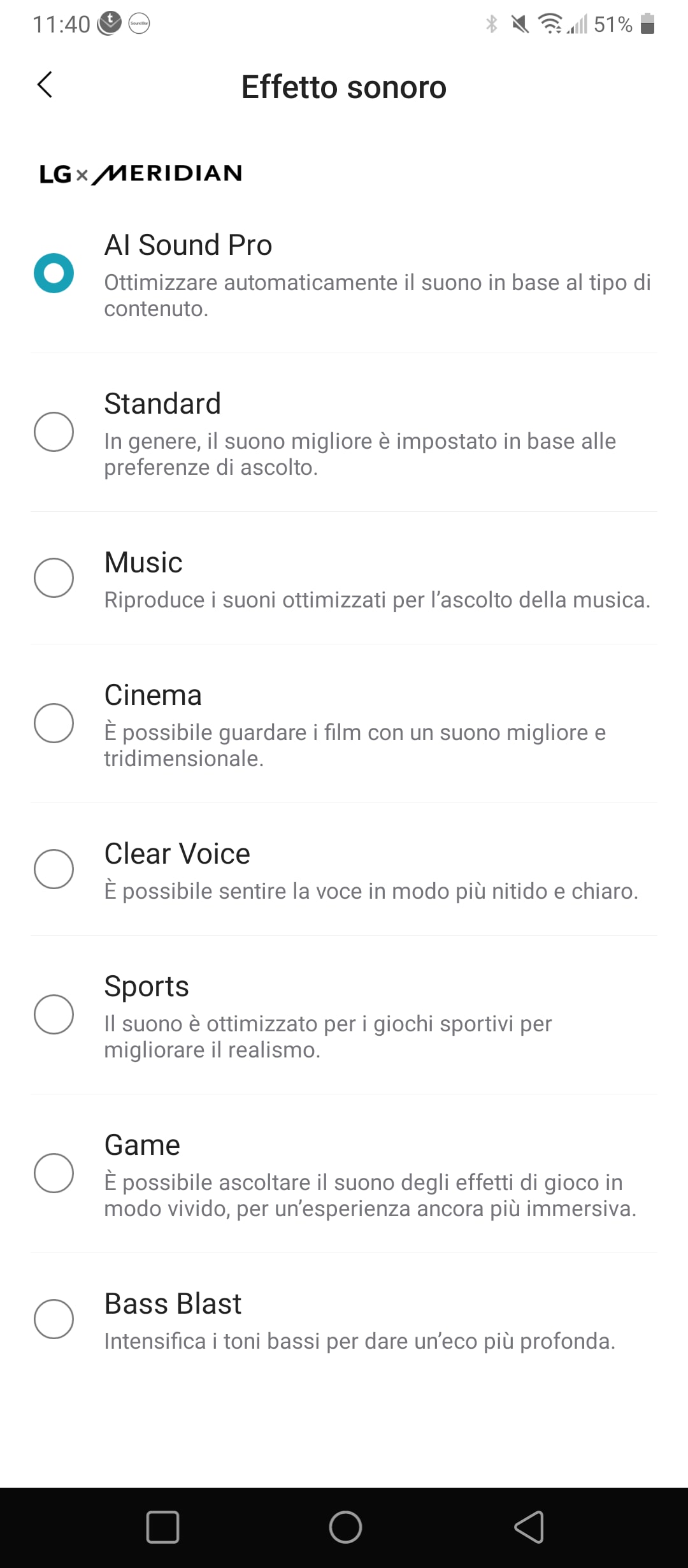Select the Sports sound mode
Image resolution: width=688 pixels, height=1568 pixels.
344,1015
